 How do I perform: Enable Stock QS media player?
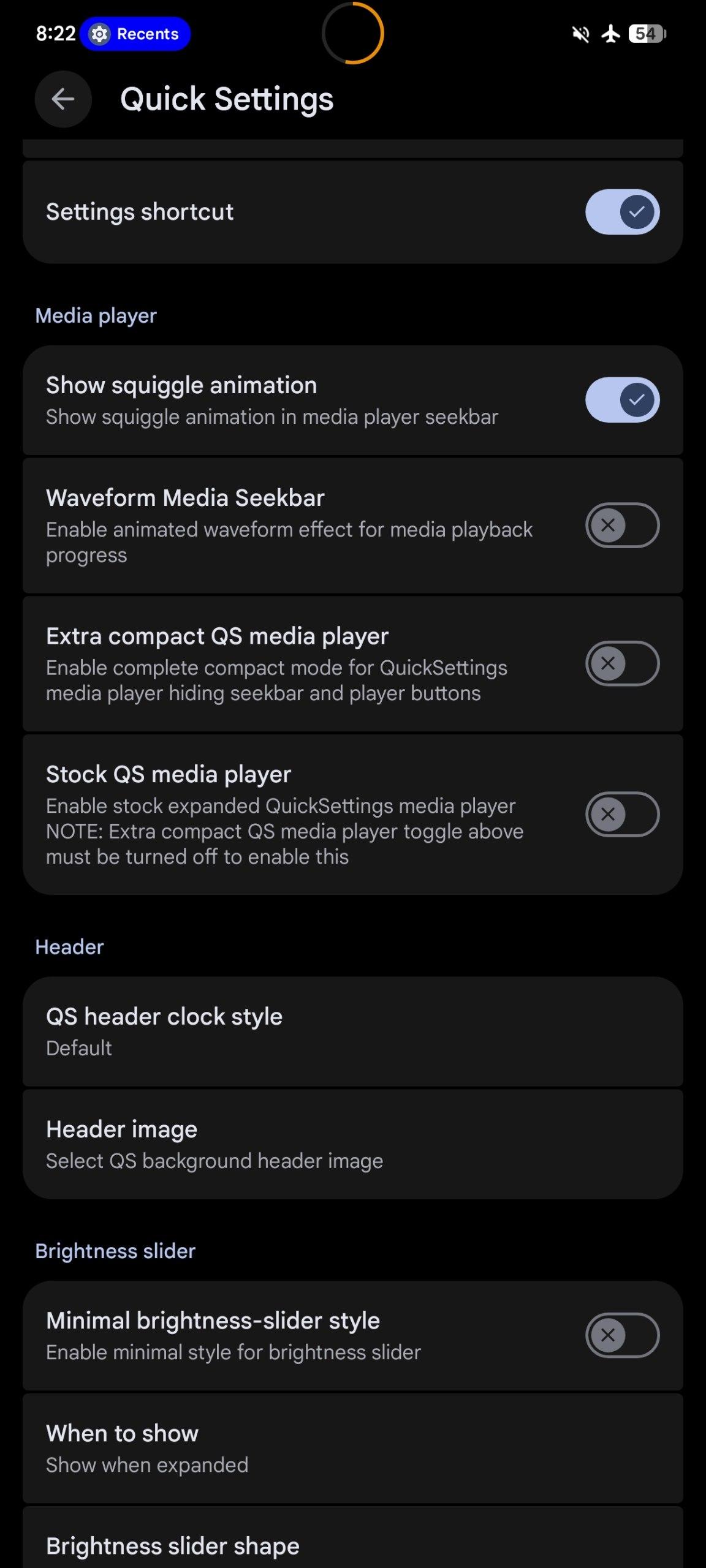click(622, 814)
